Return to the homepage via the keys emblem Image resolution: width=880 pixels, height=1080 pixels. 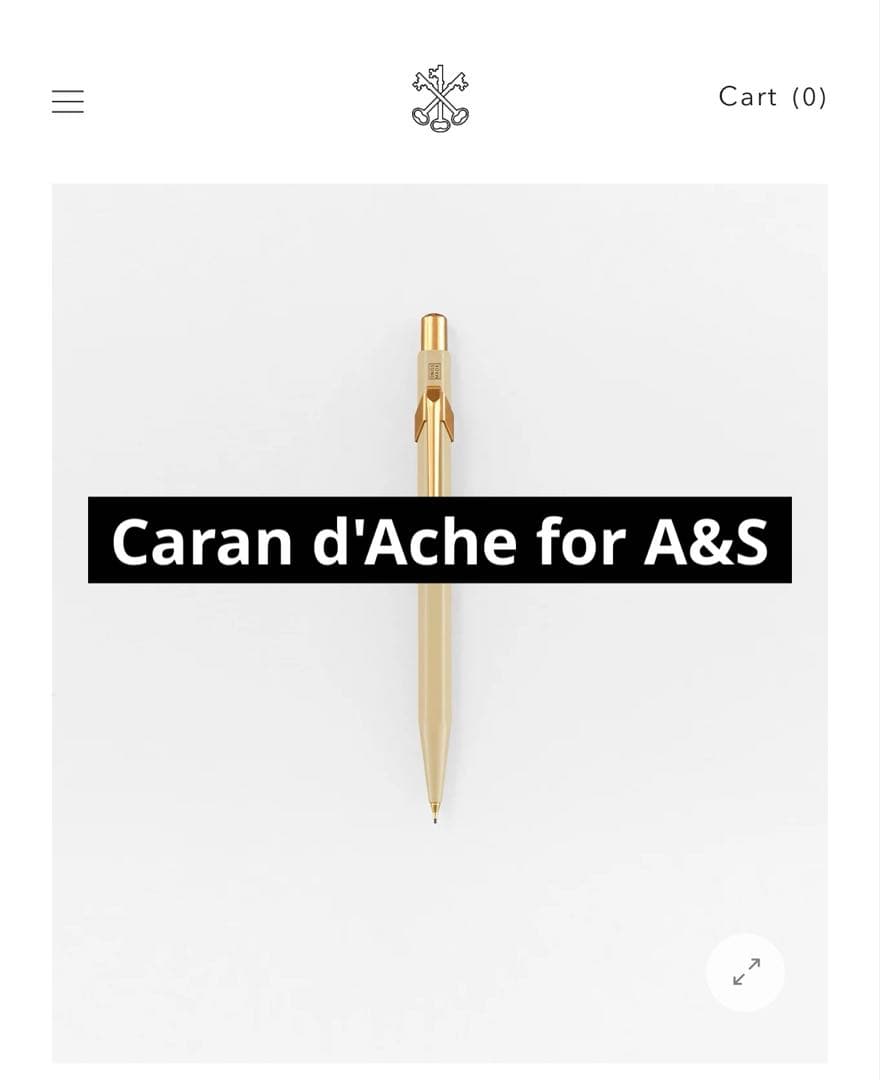pyautogui.click(x=440, y=98)
